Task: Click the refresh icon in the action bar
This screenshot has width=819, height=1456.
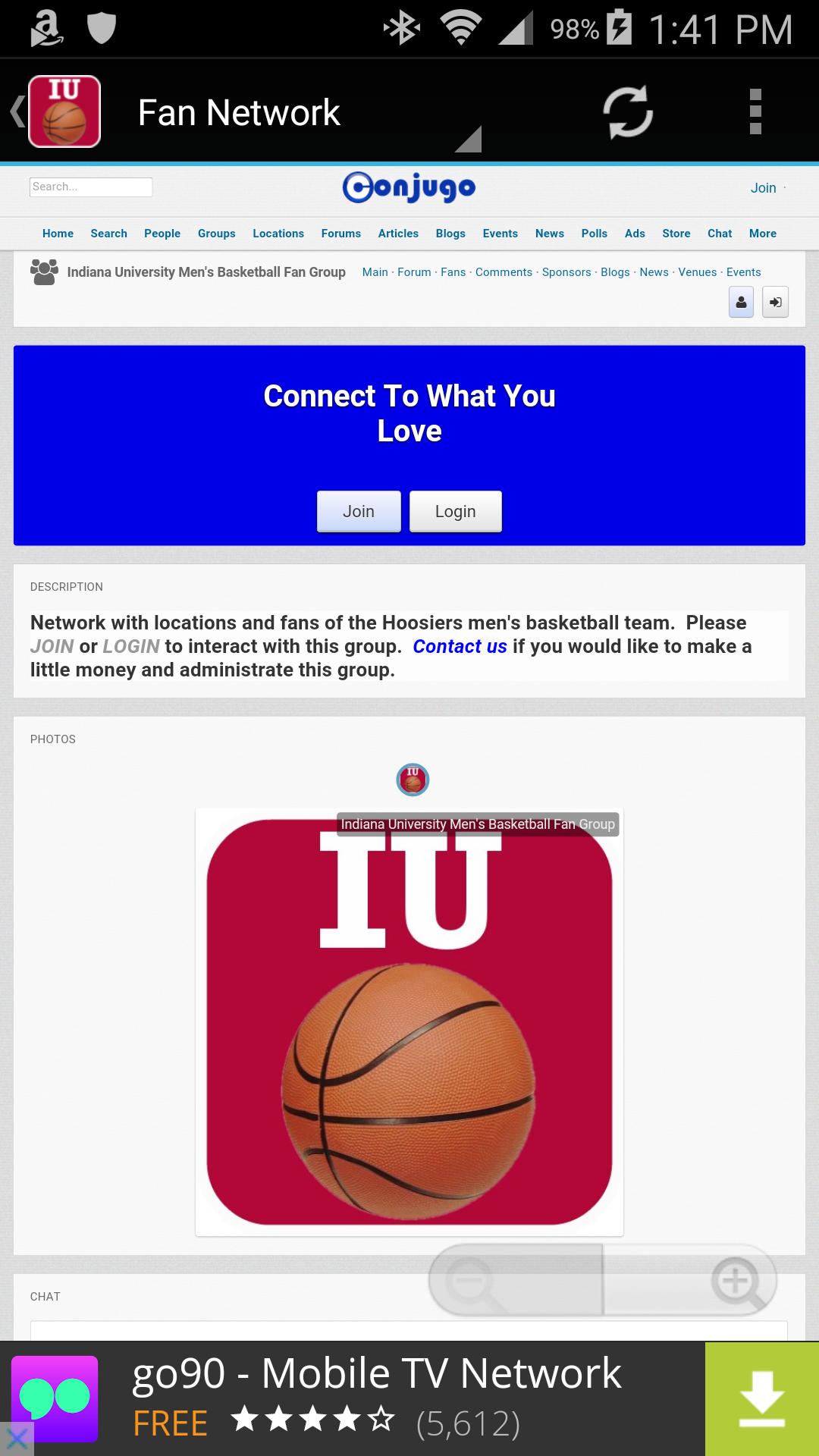Action: coord(626,112)
